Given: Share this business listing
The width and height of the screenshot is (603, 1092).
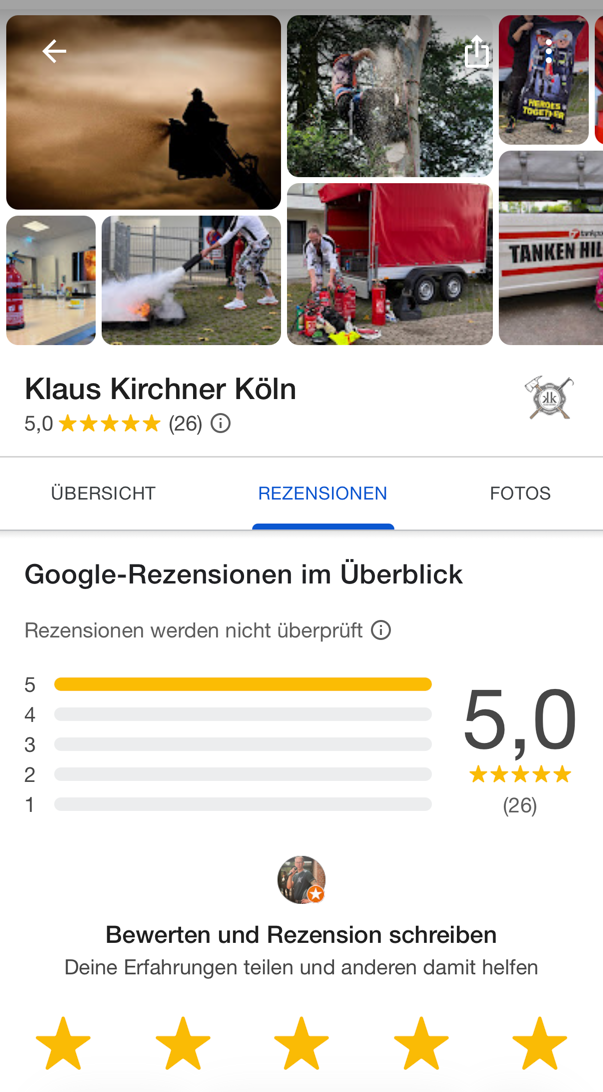Looking at the screenshot, I should [477, 52].
